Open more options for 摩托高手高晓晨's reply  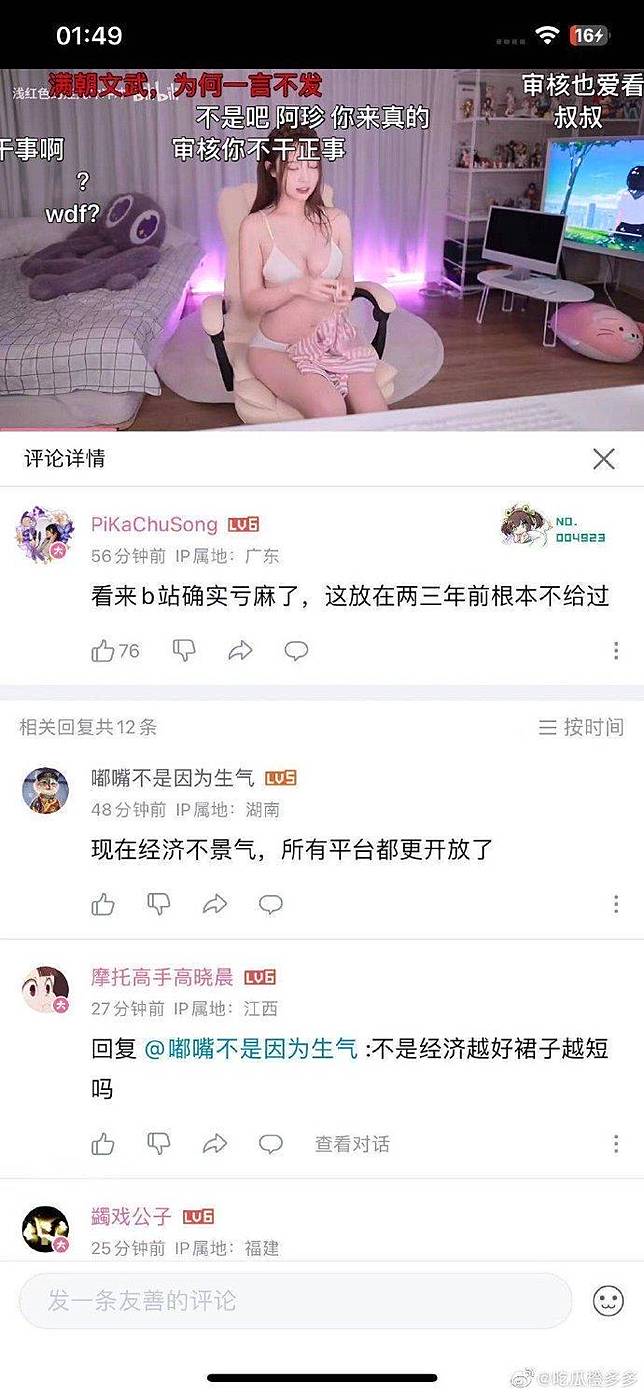click(x=616, y=1144)
